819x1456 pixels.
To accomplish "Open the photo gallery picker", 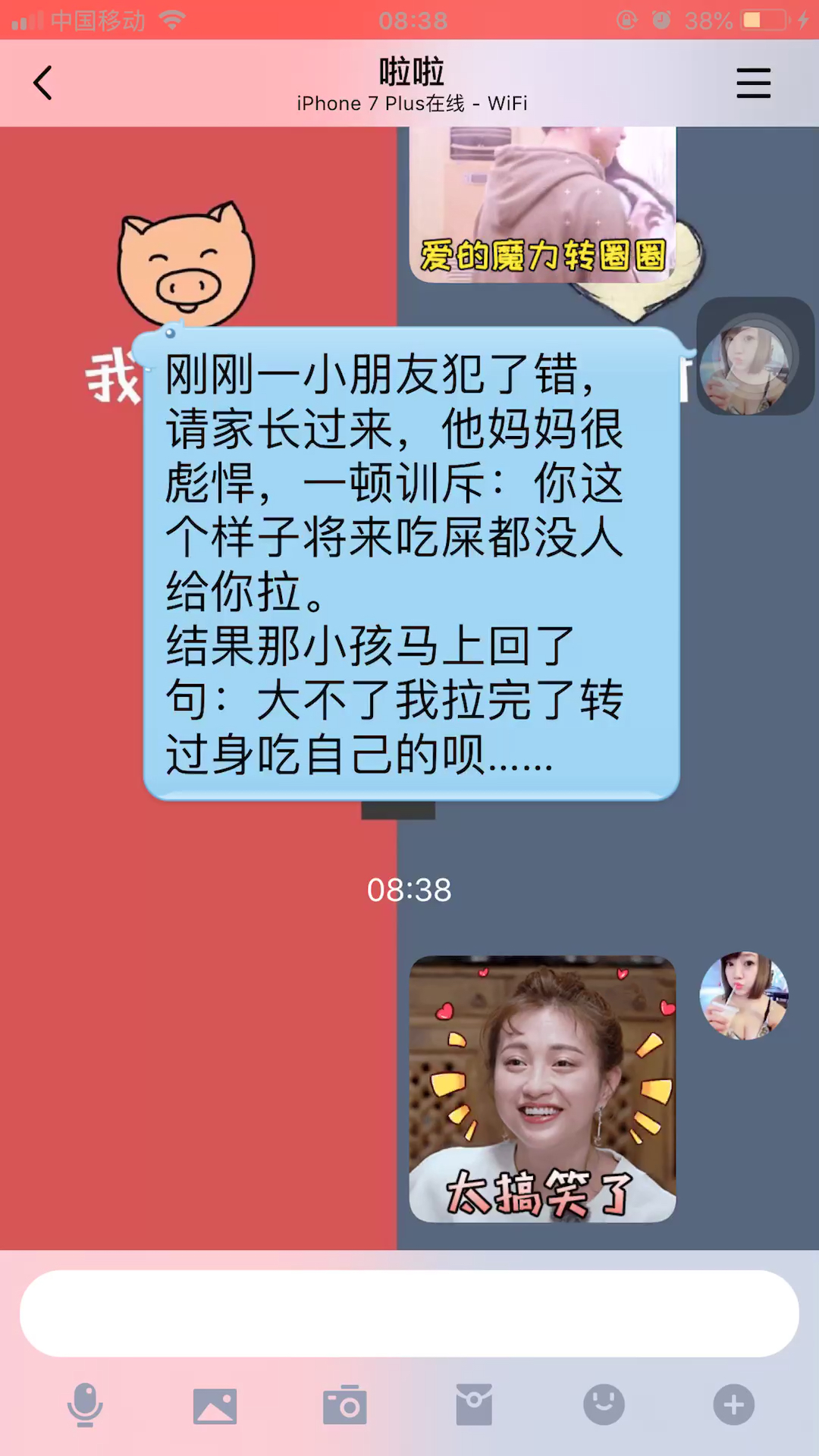I will point(215,1405).
